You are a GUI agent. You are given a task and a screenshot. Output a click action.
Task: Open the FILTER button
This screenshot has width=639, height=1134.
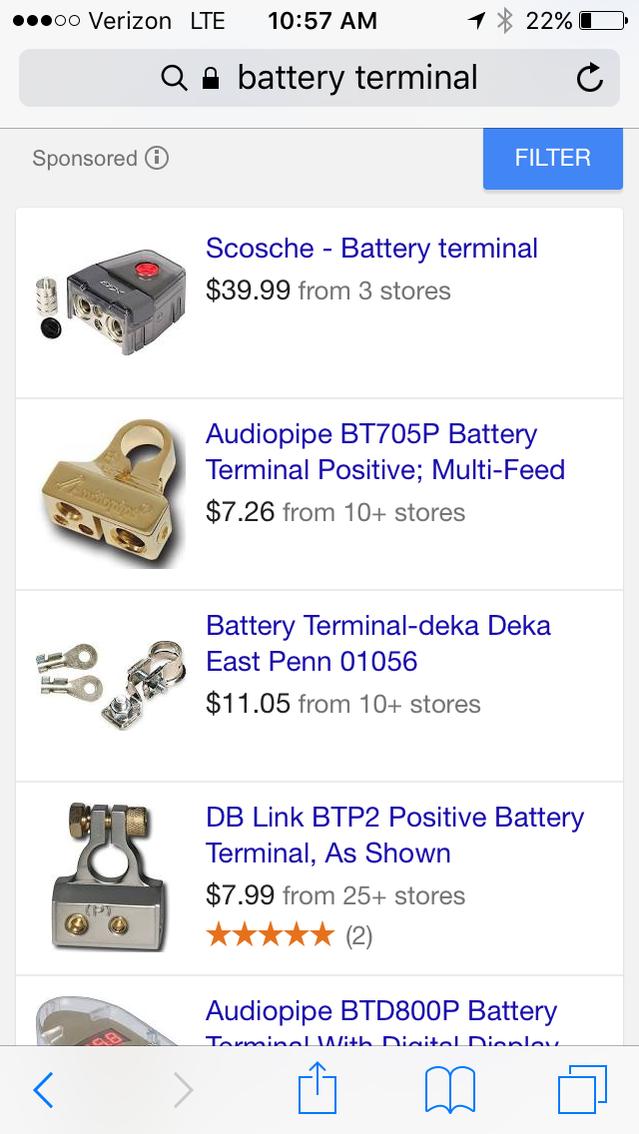click(553, 158)
